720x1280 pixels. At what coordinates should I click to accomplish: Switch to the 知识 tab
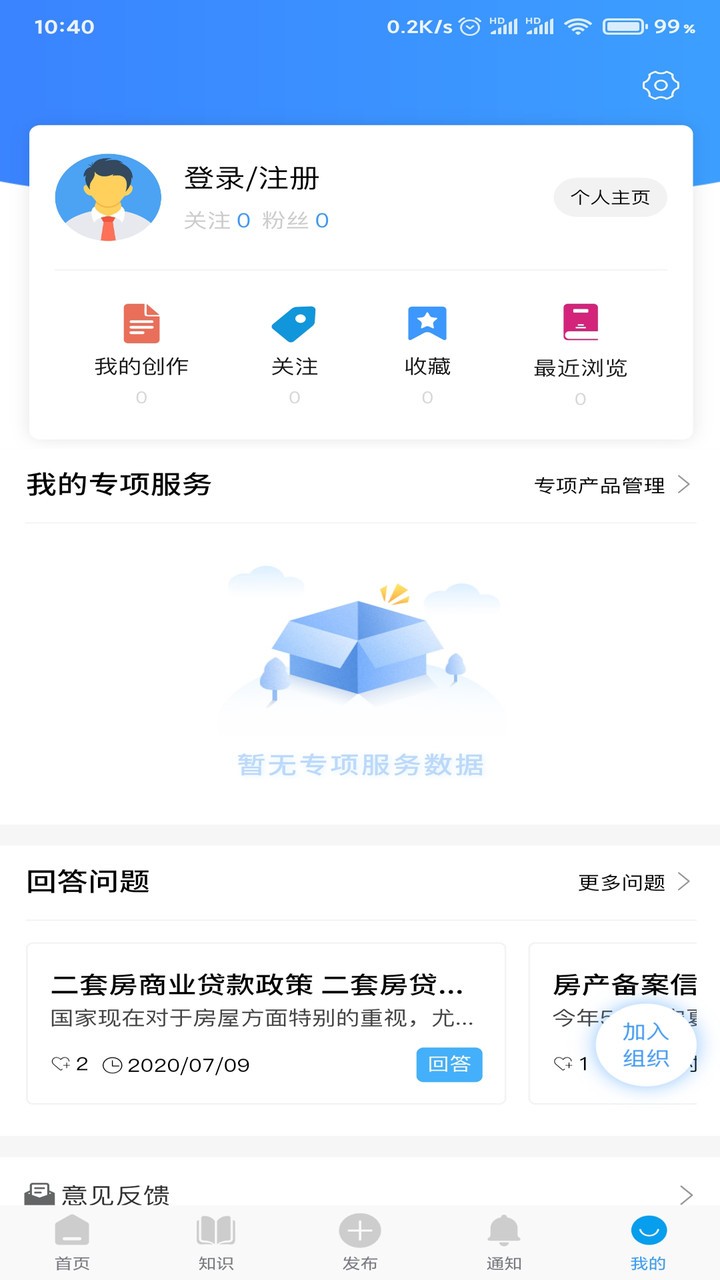coord(216,1243)
